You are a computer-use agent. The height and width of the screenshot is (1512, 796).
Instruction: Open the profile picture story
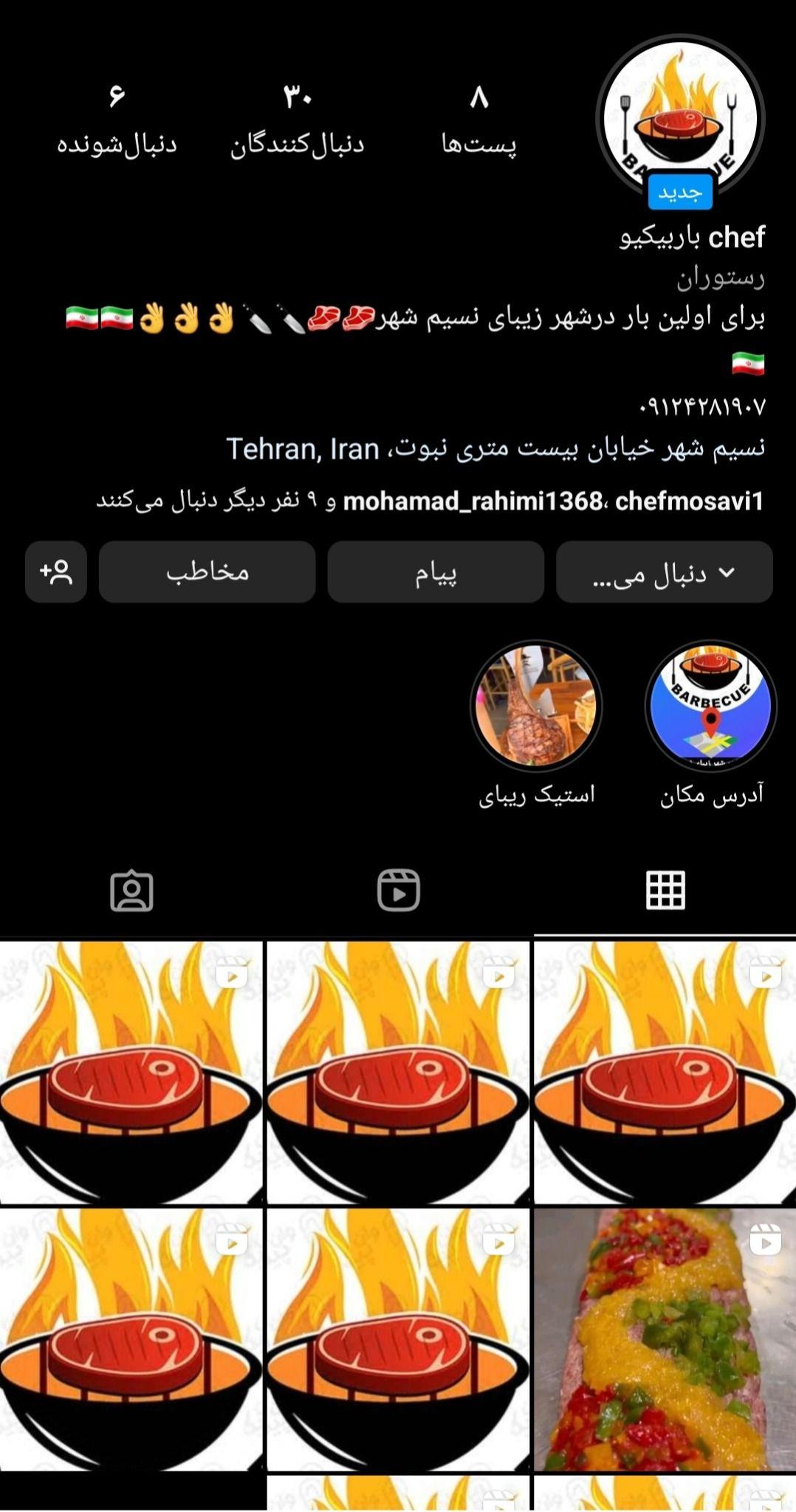point(680,118)
